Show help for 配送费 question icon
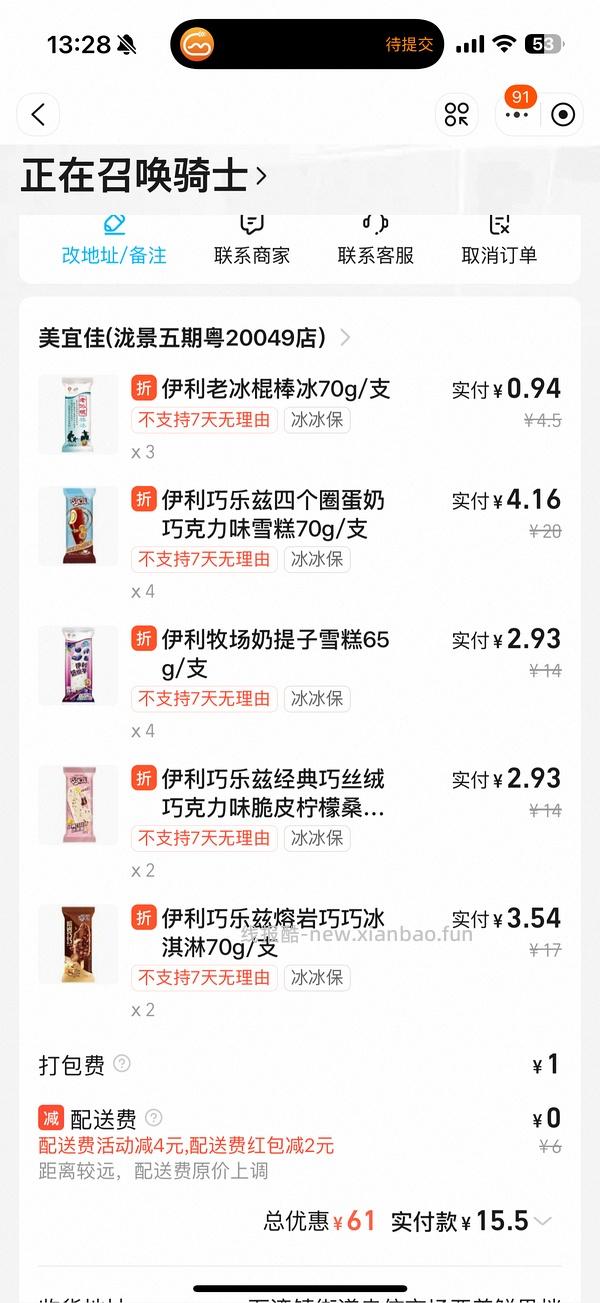Image resolution: width=600 pixels, height=1303 pixels. [x=154, y=1118]
